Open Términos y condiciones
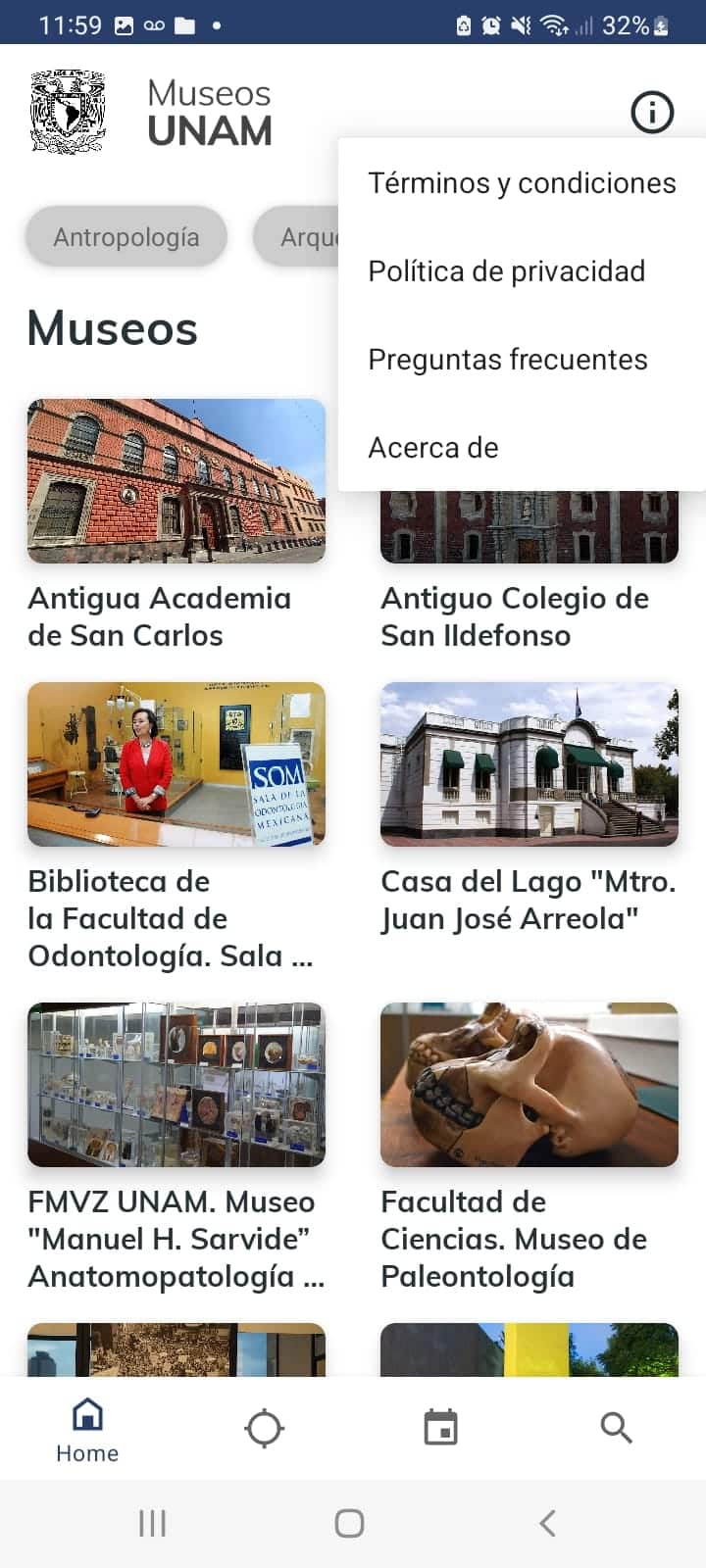Image resolution: width=706 pixels, height=1568 pixels. tap(522, 183)
